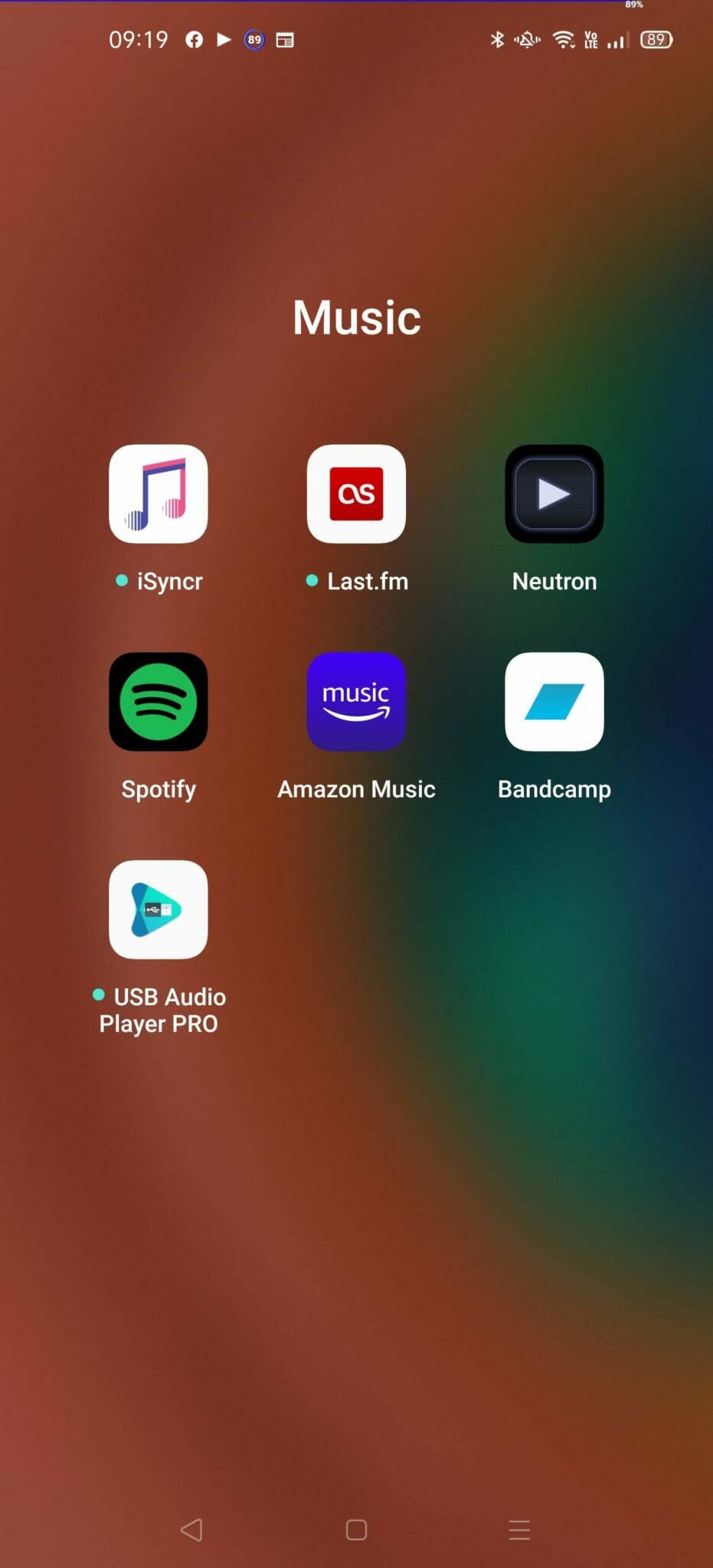This screenshot has width=713, height=1568.
Task: Tap the VoLTE indicator icon
Action: (x=590, y=40)
